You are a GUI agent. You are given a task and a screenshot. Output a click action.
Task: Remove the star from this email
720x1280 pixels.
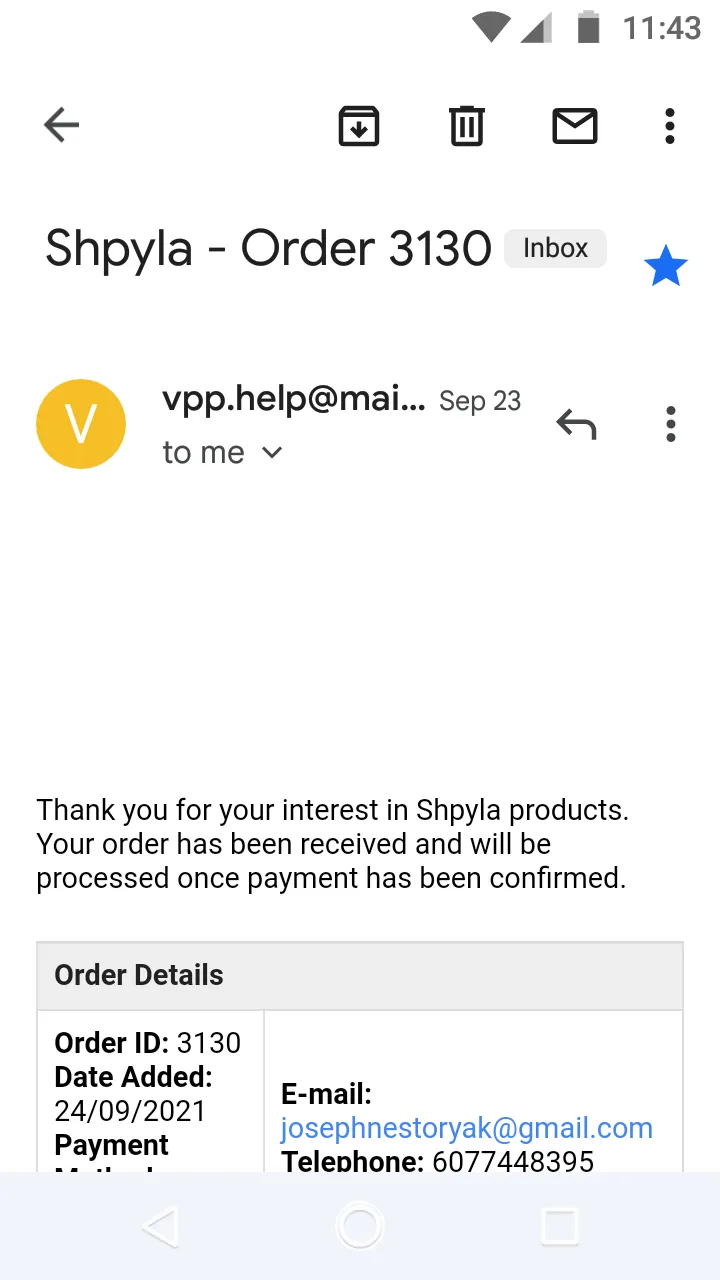point(665,268)
